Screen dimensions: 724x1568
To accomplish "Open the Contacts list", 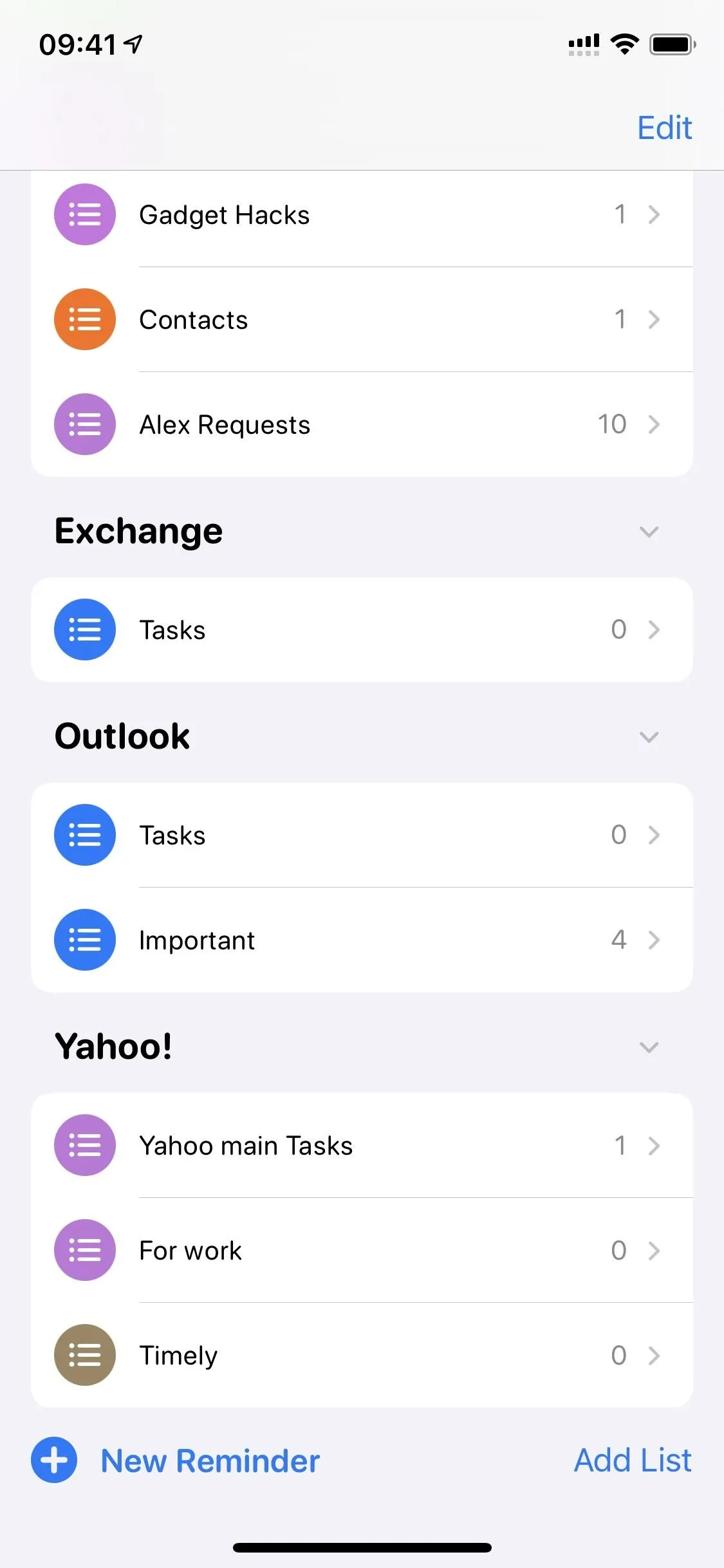I will coord(362,319).
